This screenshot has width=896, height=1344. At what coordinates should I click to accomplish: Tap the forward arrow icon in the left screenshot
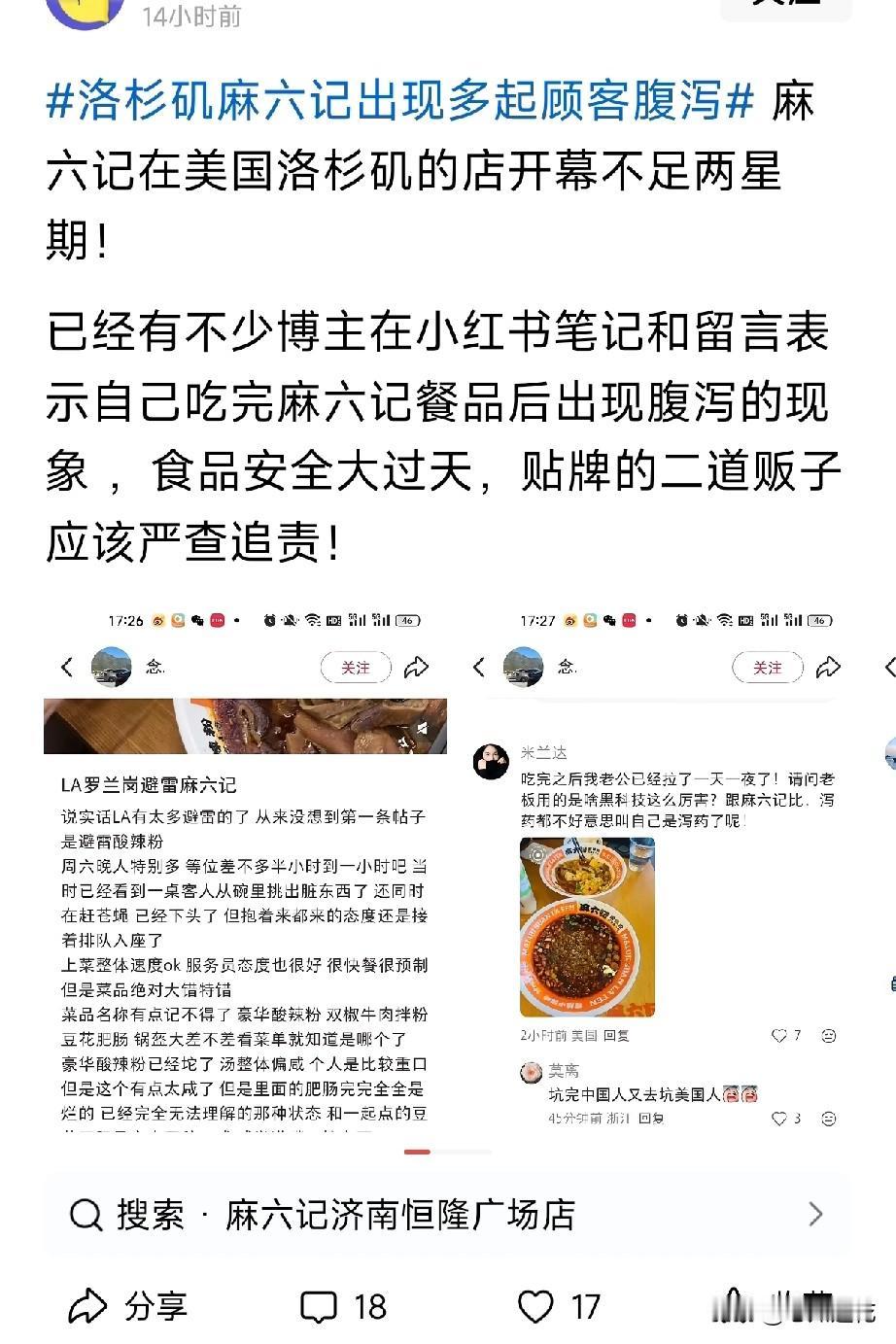[418, 668]
